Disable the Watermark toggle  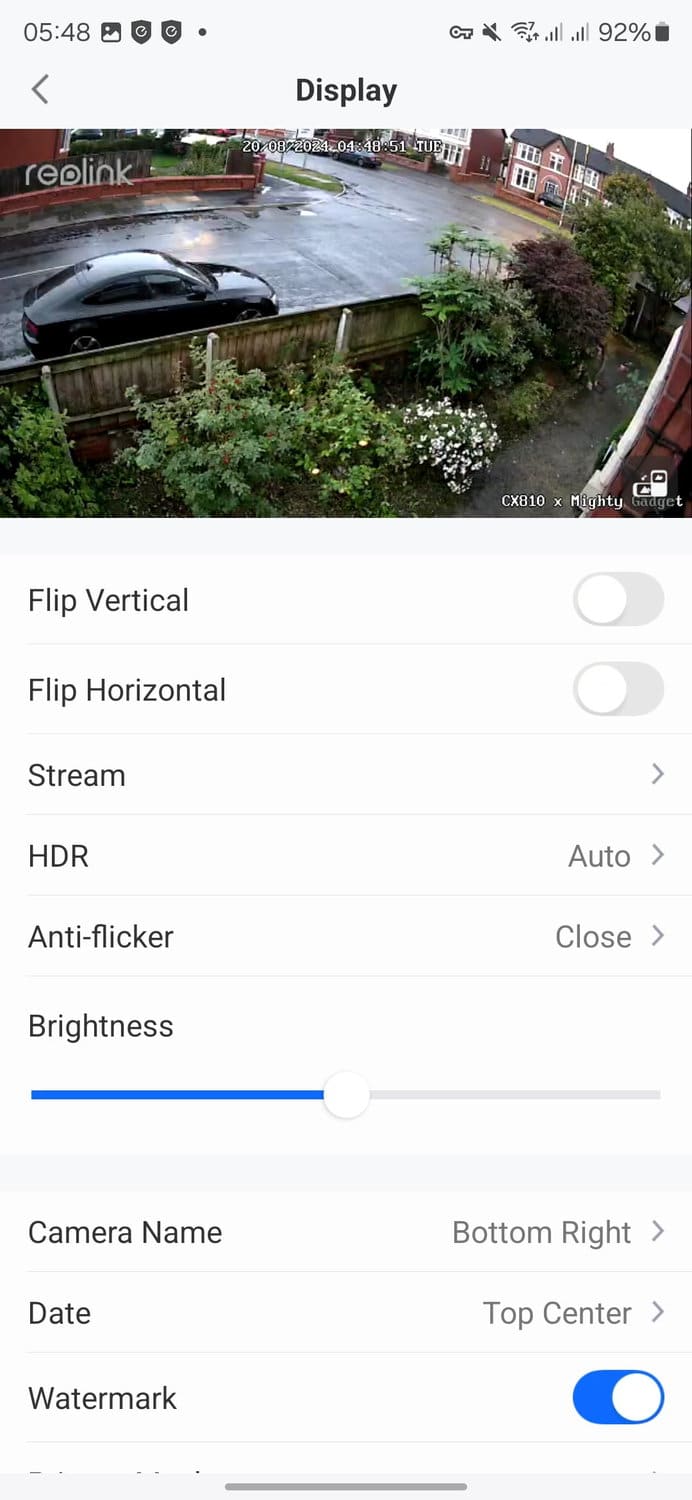617,1398
